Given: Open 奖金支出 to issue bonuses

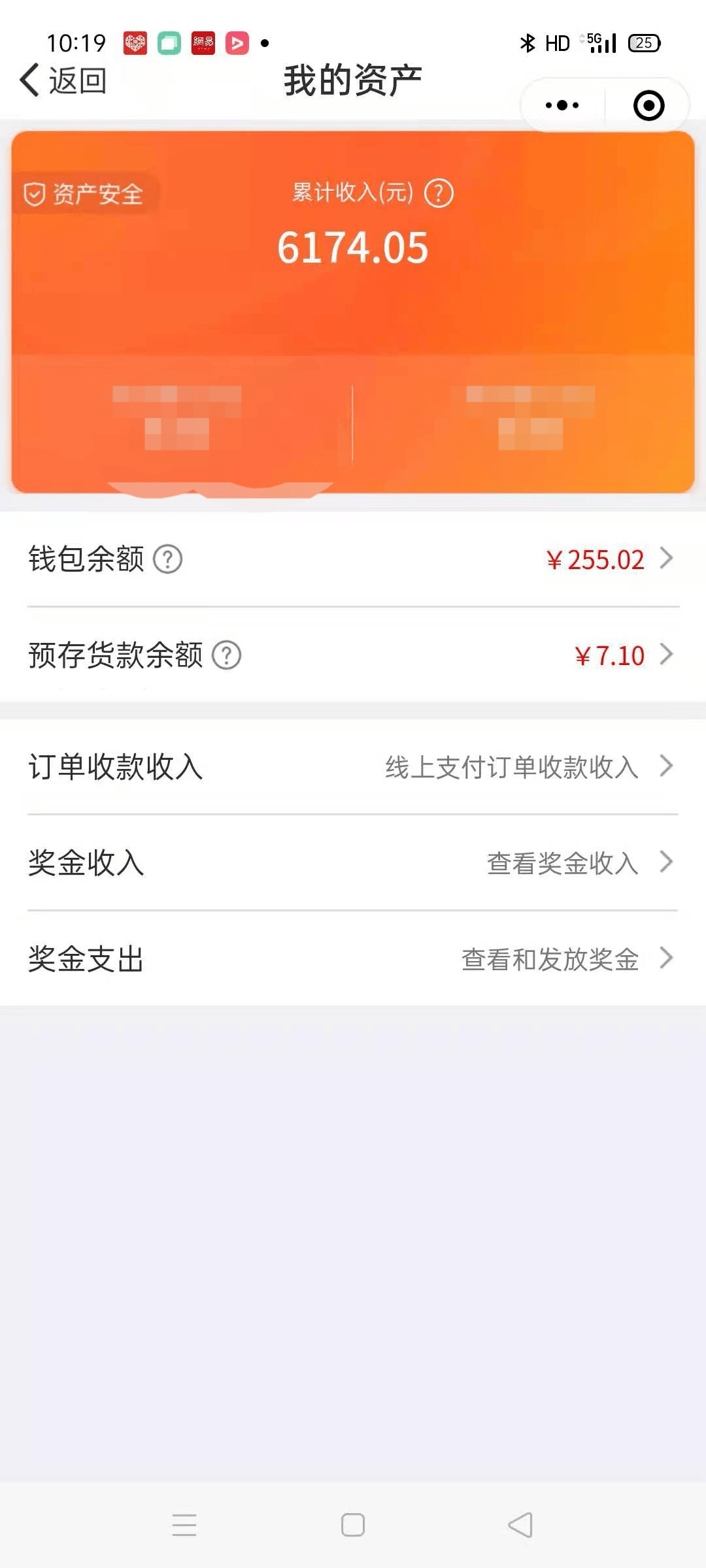Looking at the screenshot, I should tap(353, 958).
